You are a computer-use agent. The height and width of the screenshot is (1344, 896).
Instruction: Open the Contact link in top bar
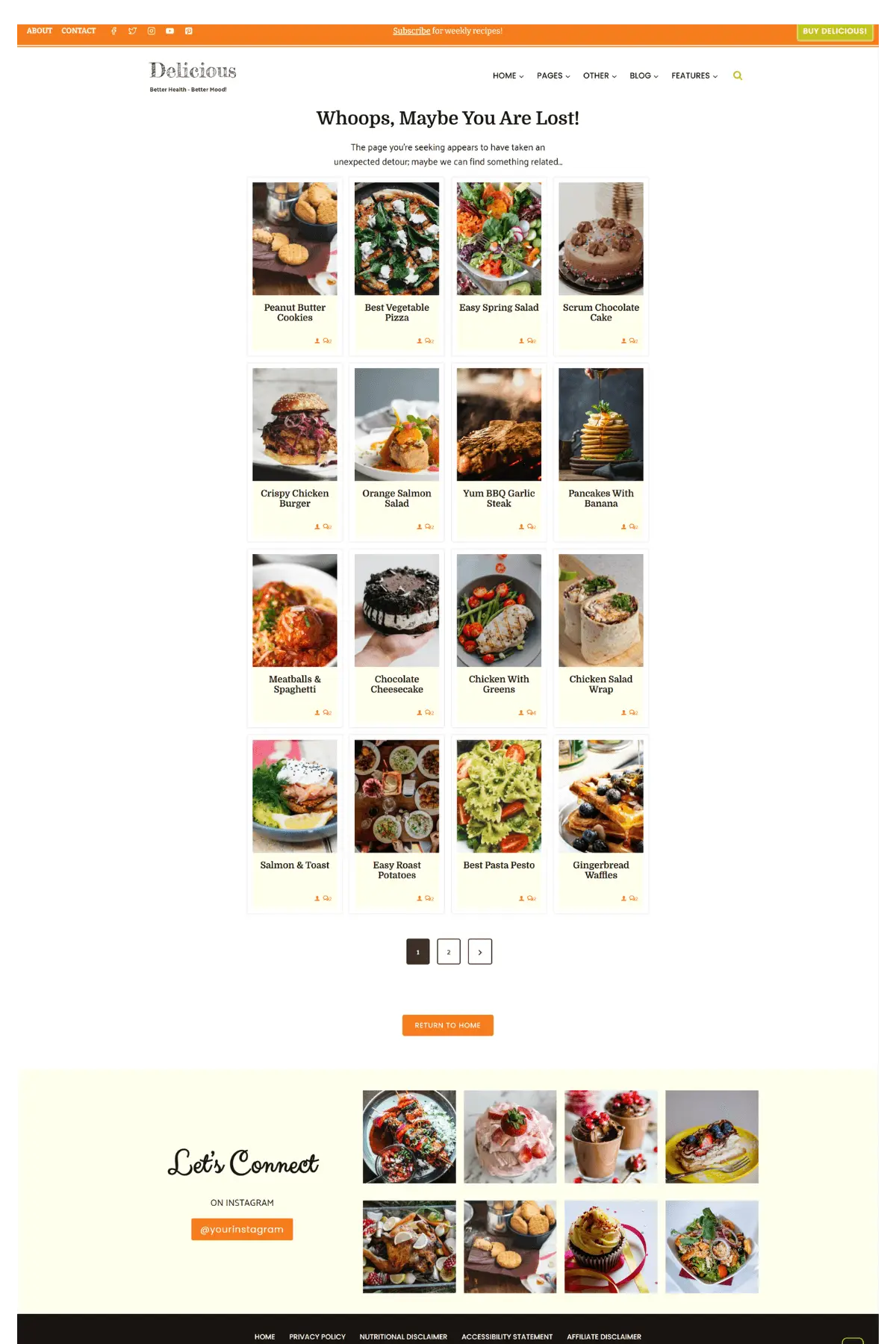[78, 31]
